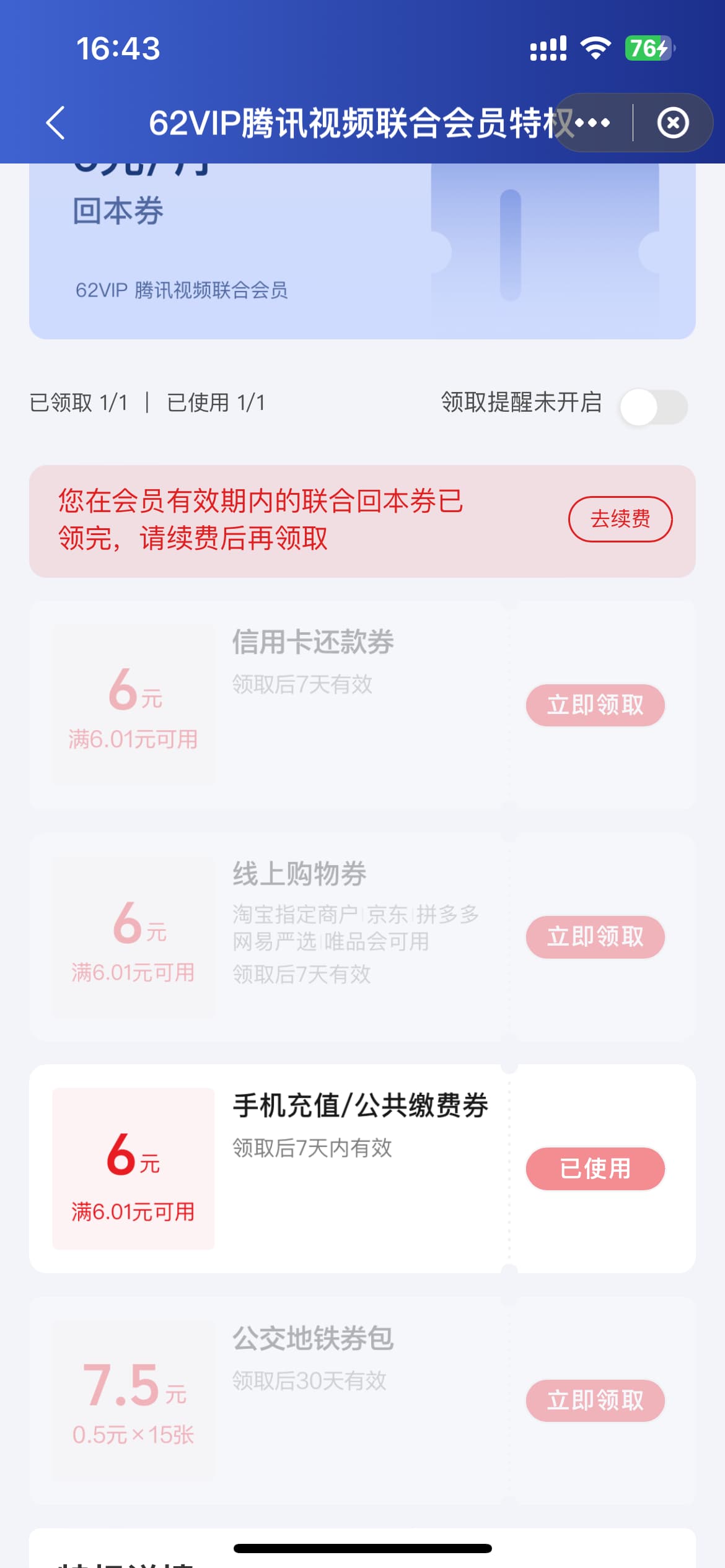Image resolution: width=725 pixels, height=1568 pixels.
Task: Claim the 公交地铁券包 coupon pack
Action: (595, 1400)
